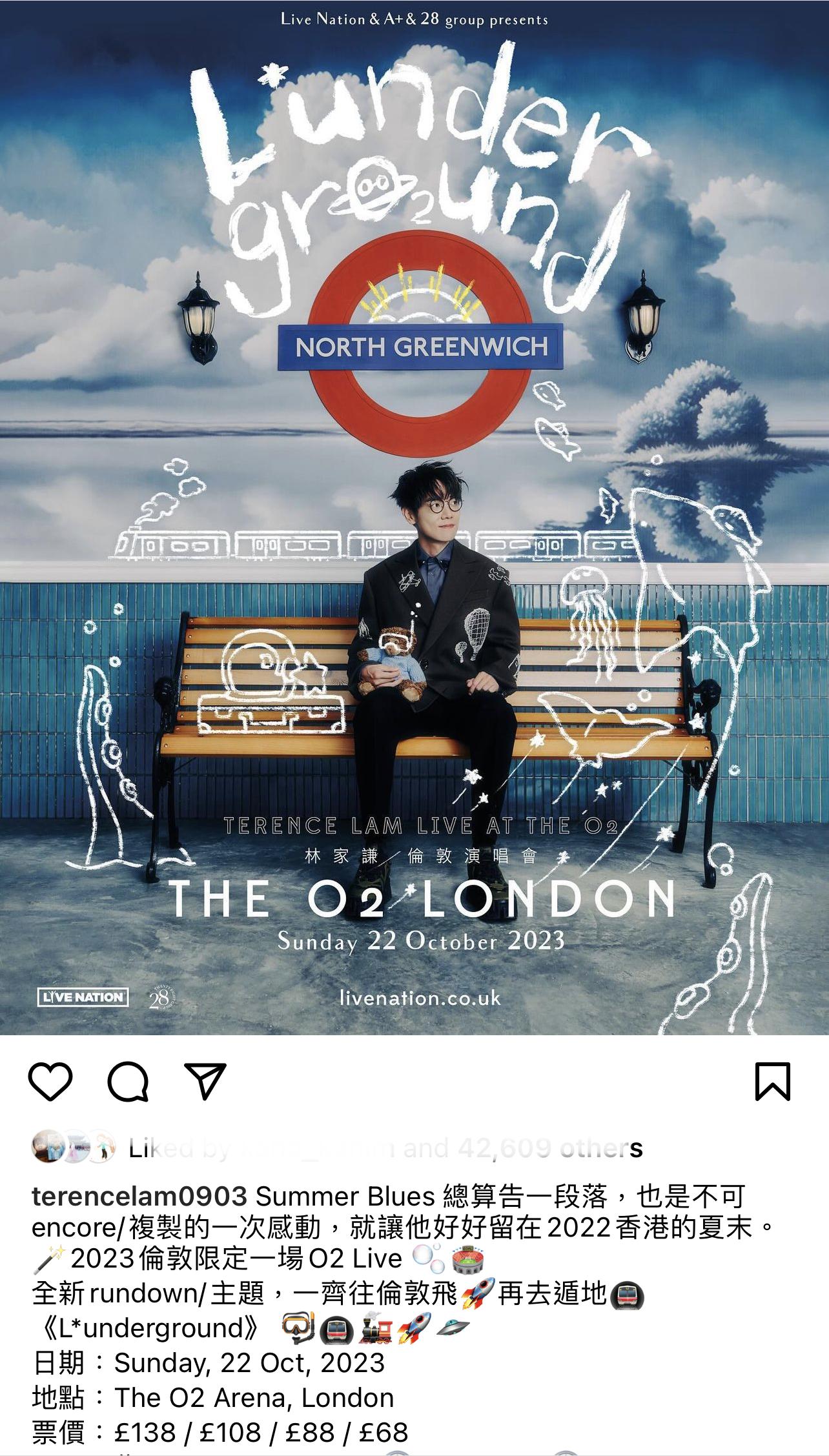This screenshot has width=829, height=1456.
Task: Bookmark the concert post
Action: (x=772, y=1082)
